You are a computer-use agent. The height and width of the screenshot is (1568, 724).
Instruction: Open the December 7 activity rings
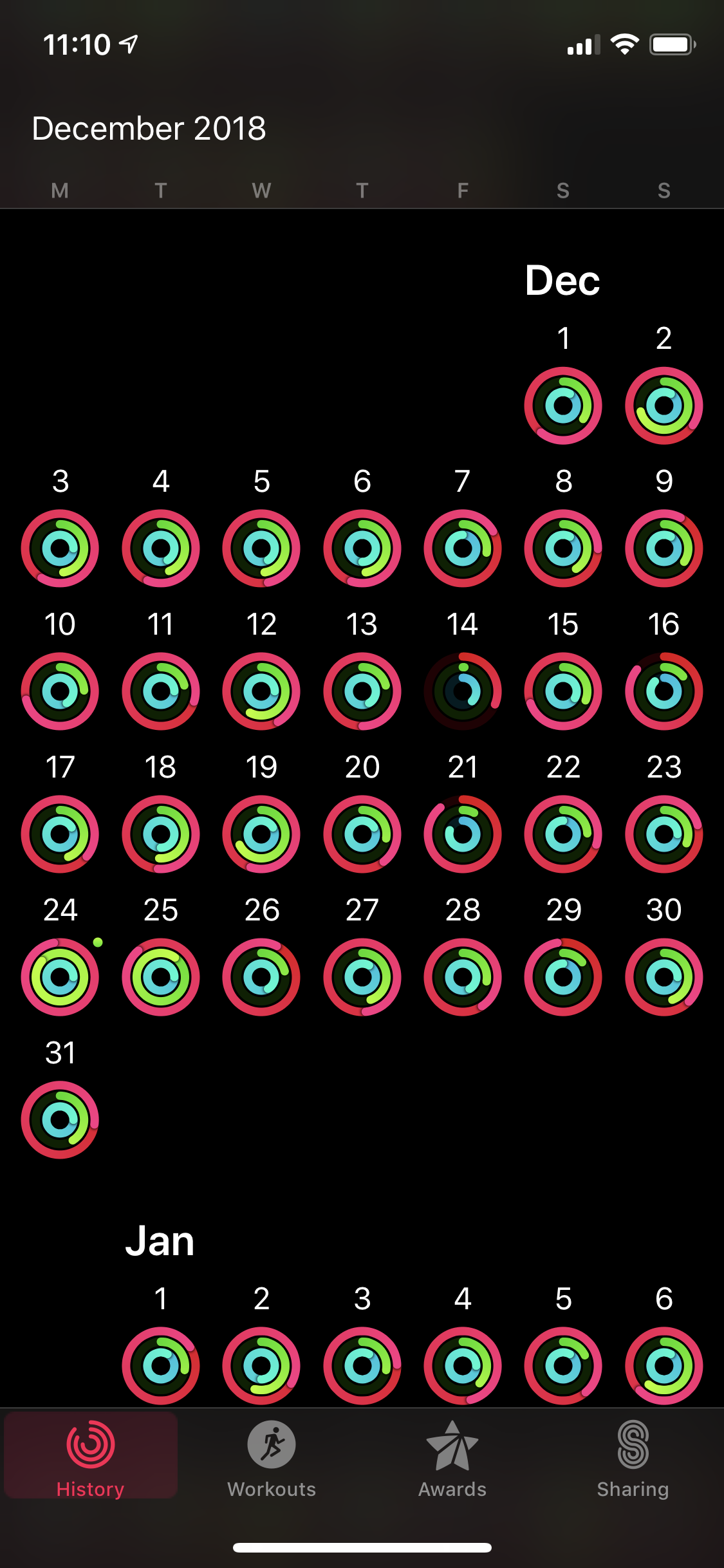click(463, 548)
